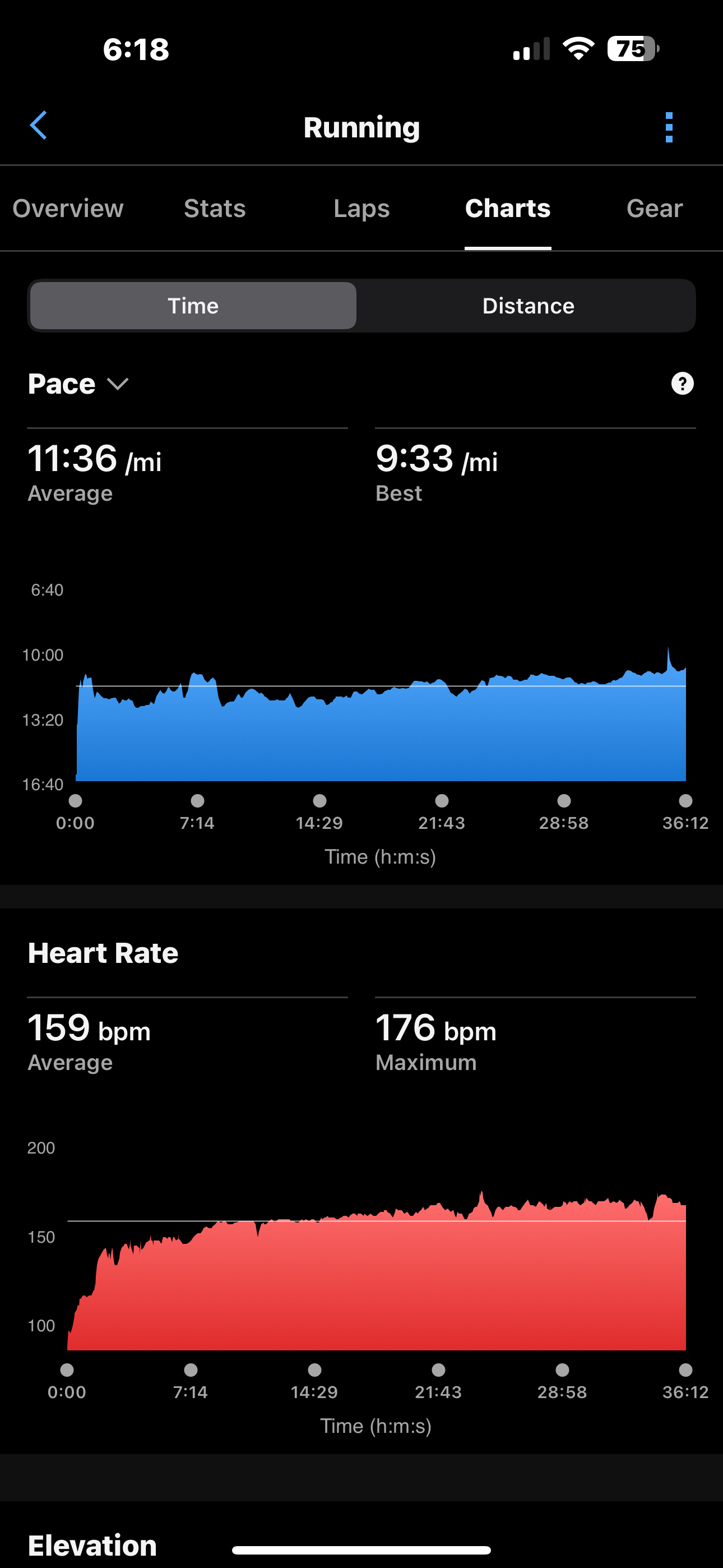Open the Laps tab
This screenshot has height=1568, width=723.
pos(361,208)
